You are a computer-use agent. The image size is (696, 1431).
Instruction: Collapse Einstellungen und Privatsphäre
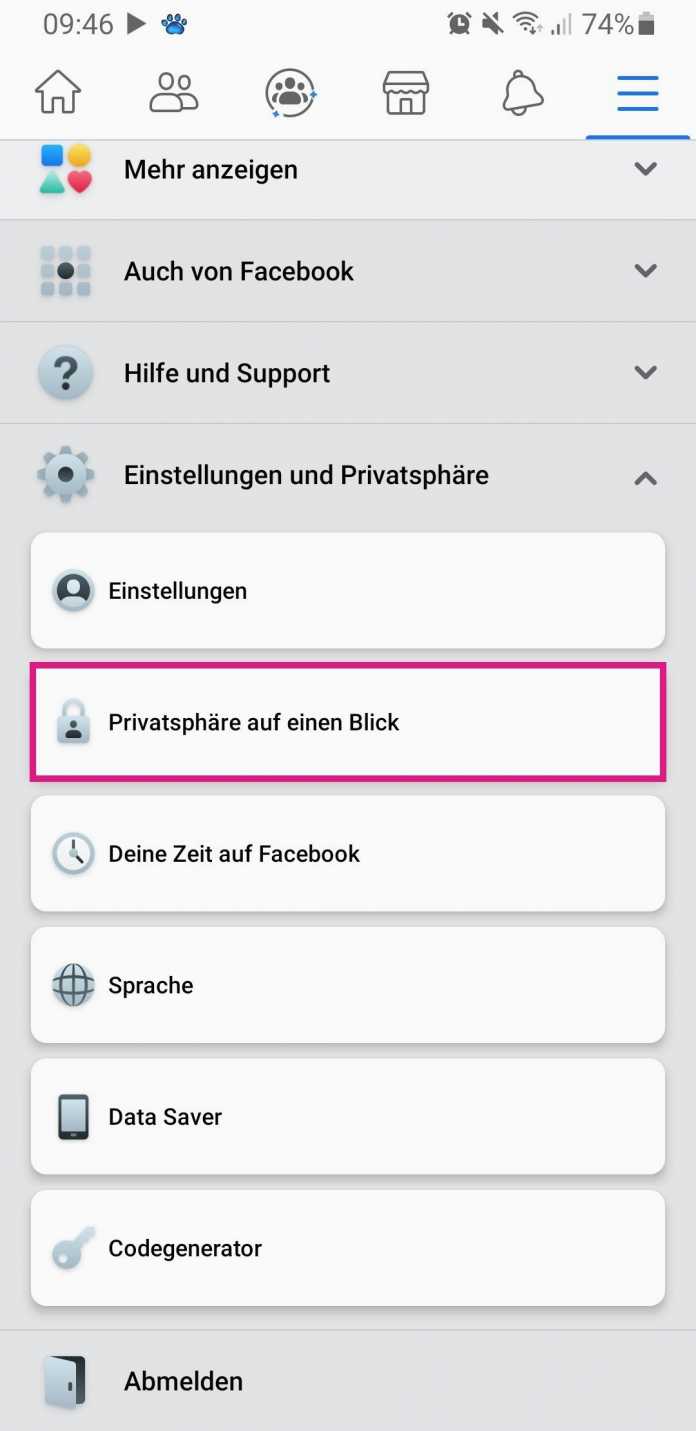coord(348,475)
